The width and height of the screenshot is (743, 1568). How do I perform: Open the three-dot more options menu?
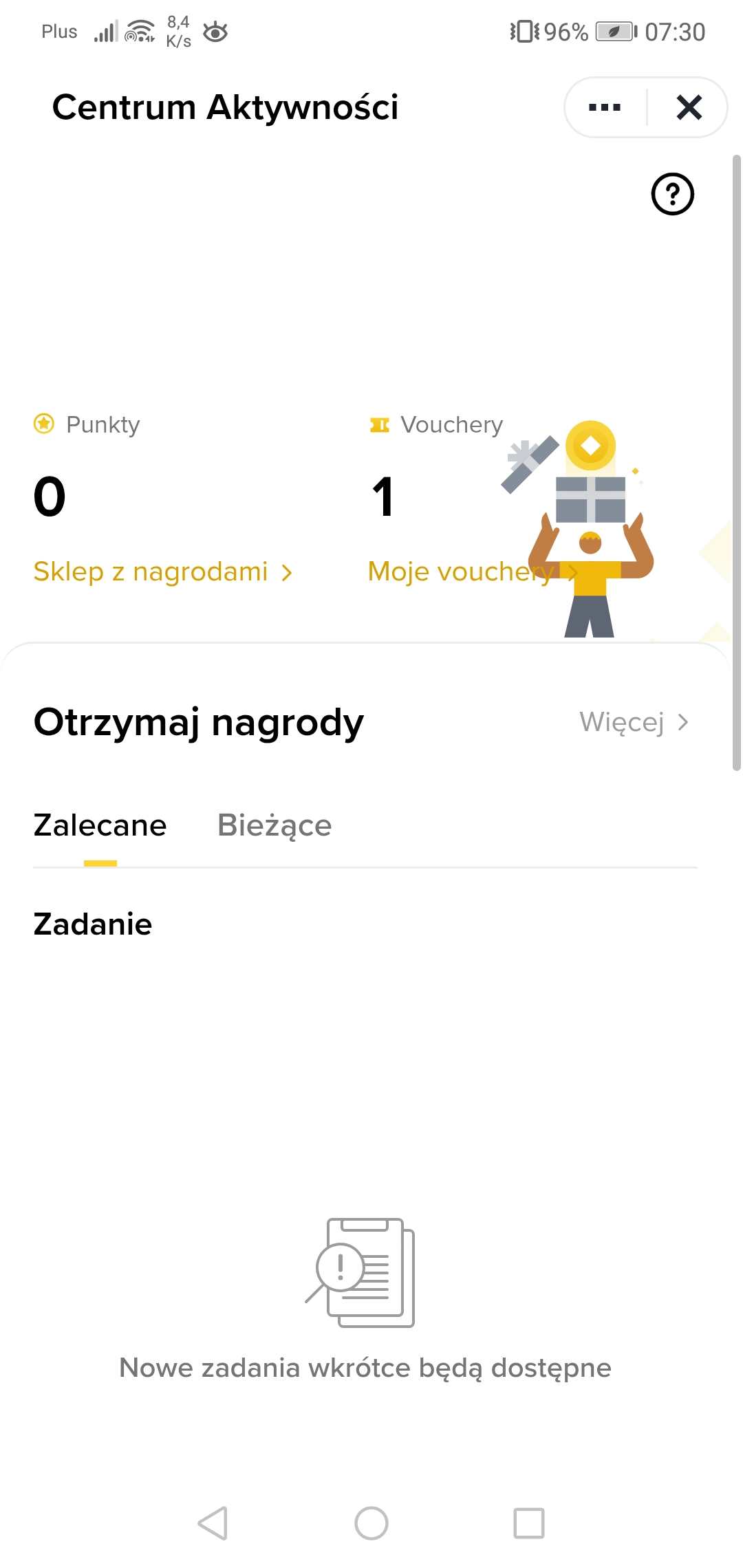tap(605, 107)
